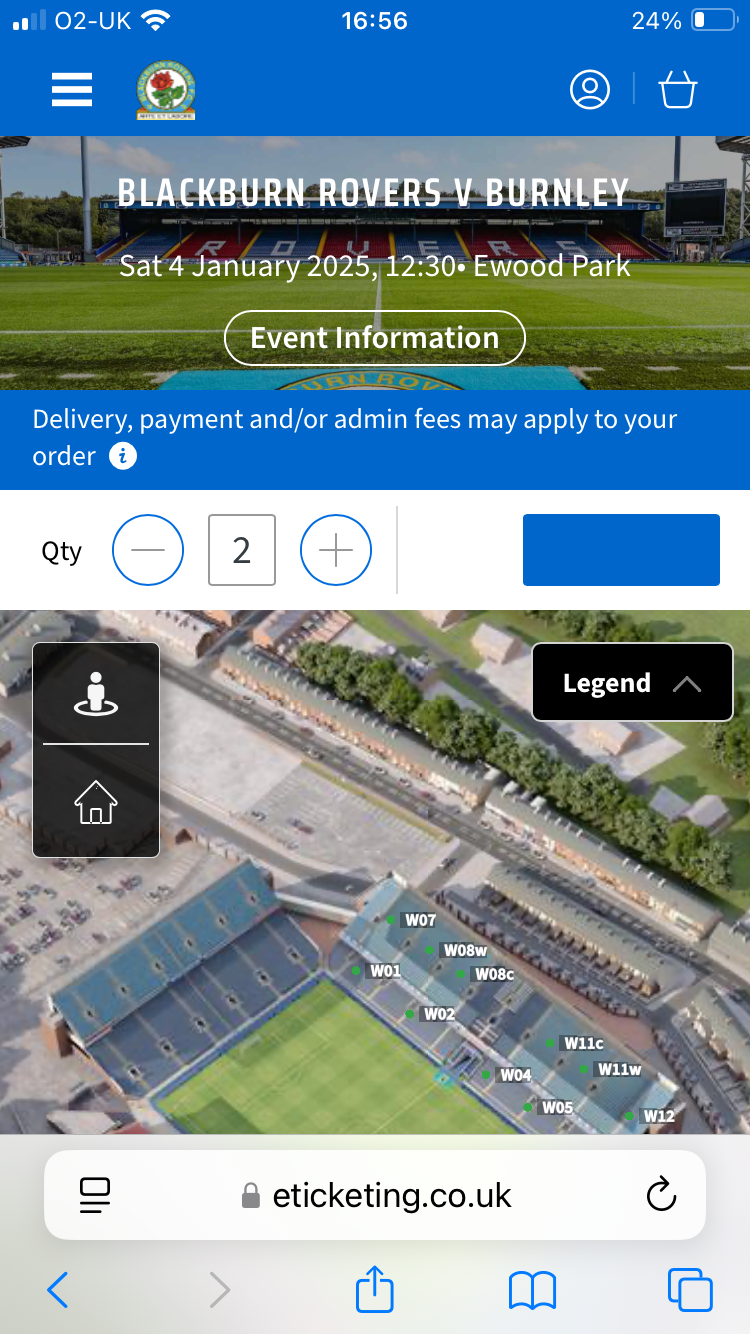Open the user account icon

click(590, 90)
